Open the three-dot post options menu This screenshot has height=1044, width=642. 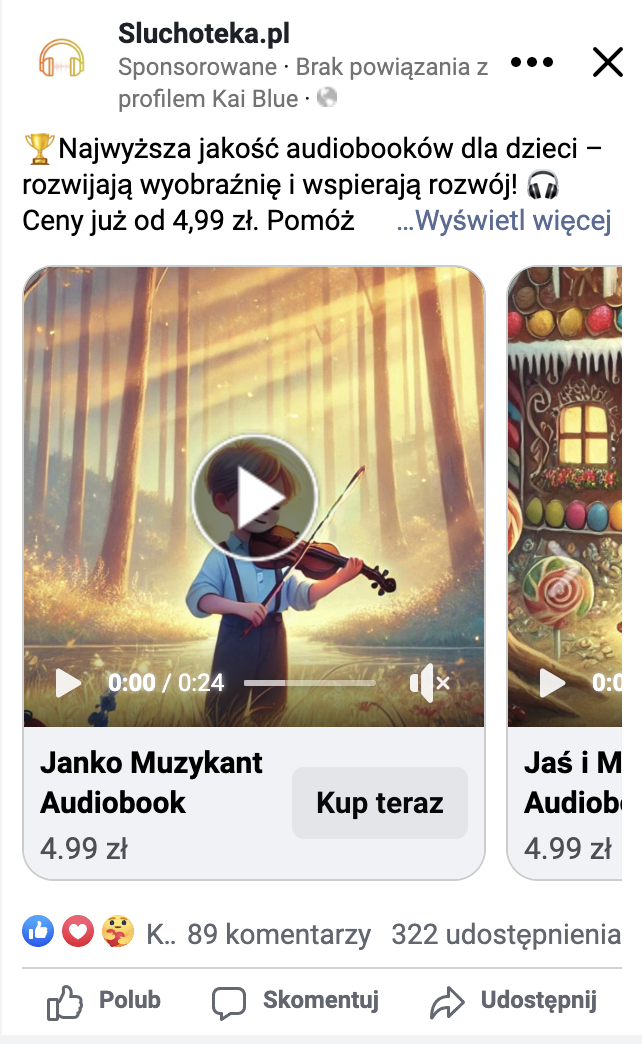coord(530,62)
